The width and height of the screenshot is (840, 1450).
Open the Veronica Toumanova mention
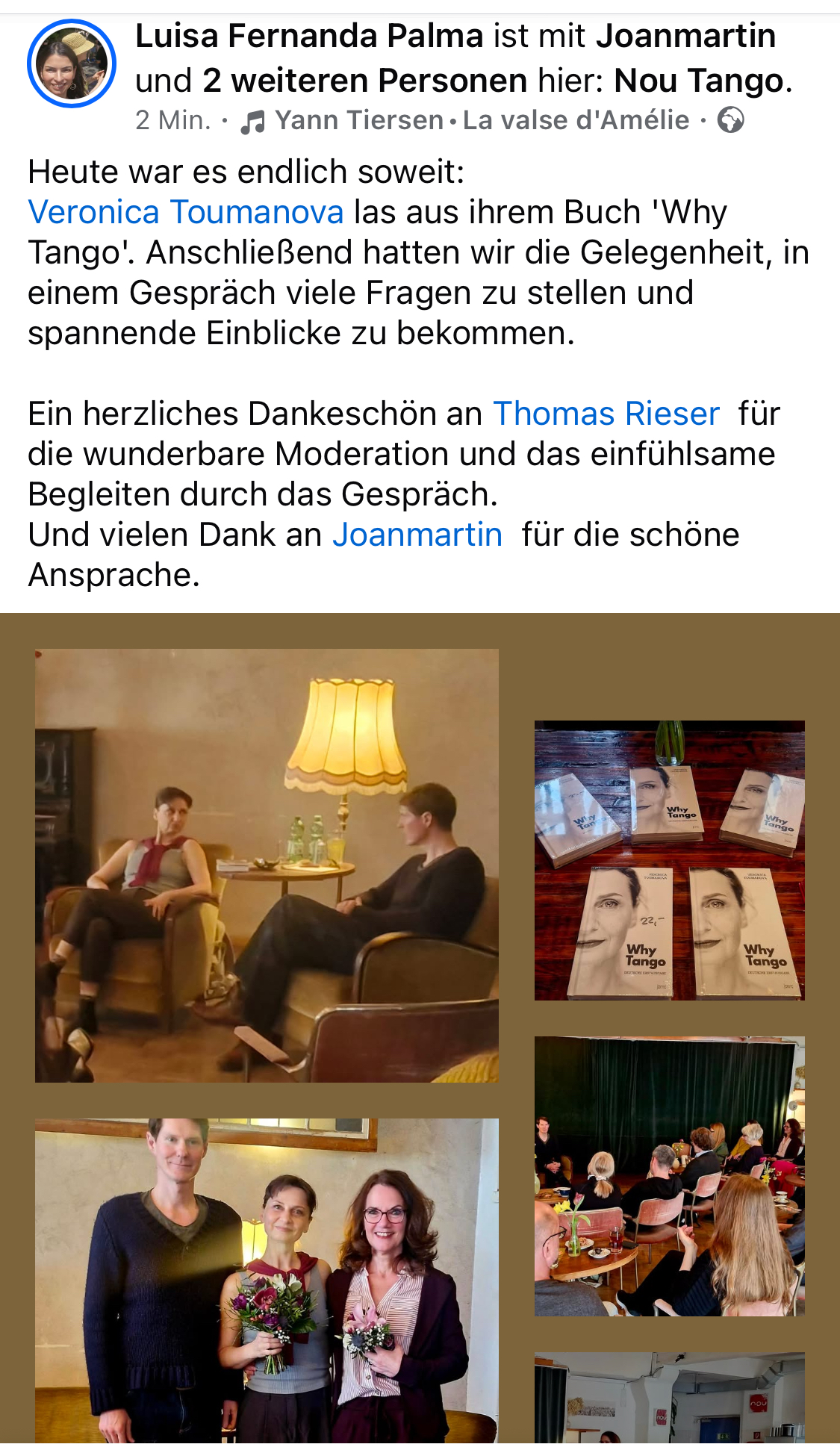click(186, 212)
